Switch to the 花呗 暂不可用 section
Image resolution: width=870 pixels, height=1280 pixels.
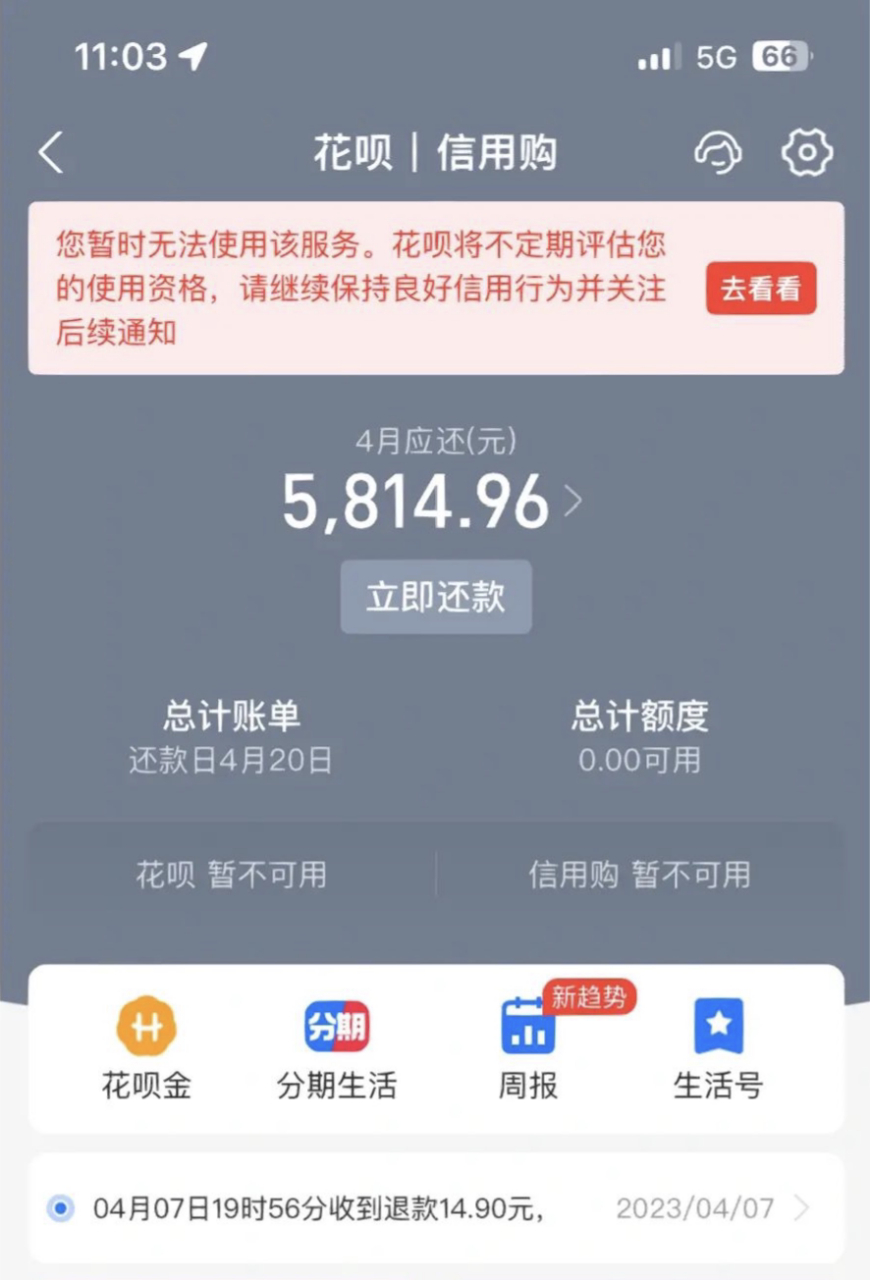coord(231,874)
